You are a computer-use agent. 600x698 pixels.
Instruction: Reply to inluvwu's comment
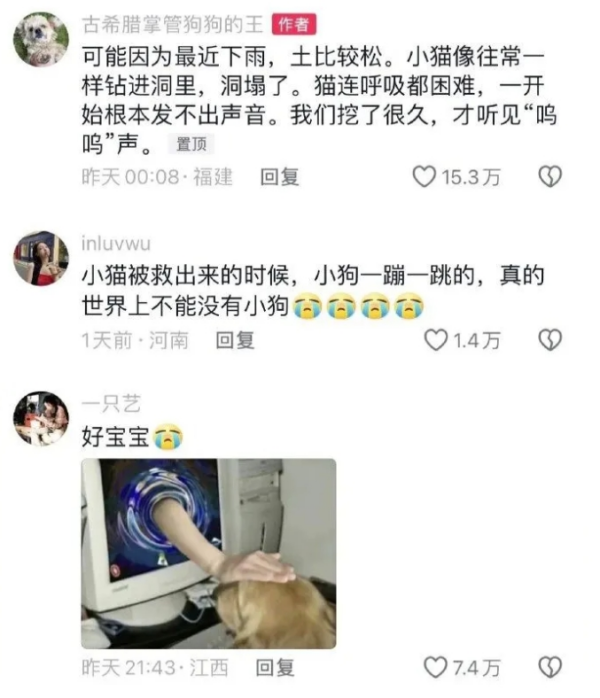pyautogui.click(x=235, y=340)
